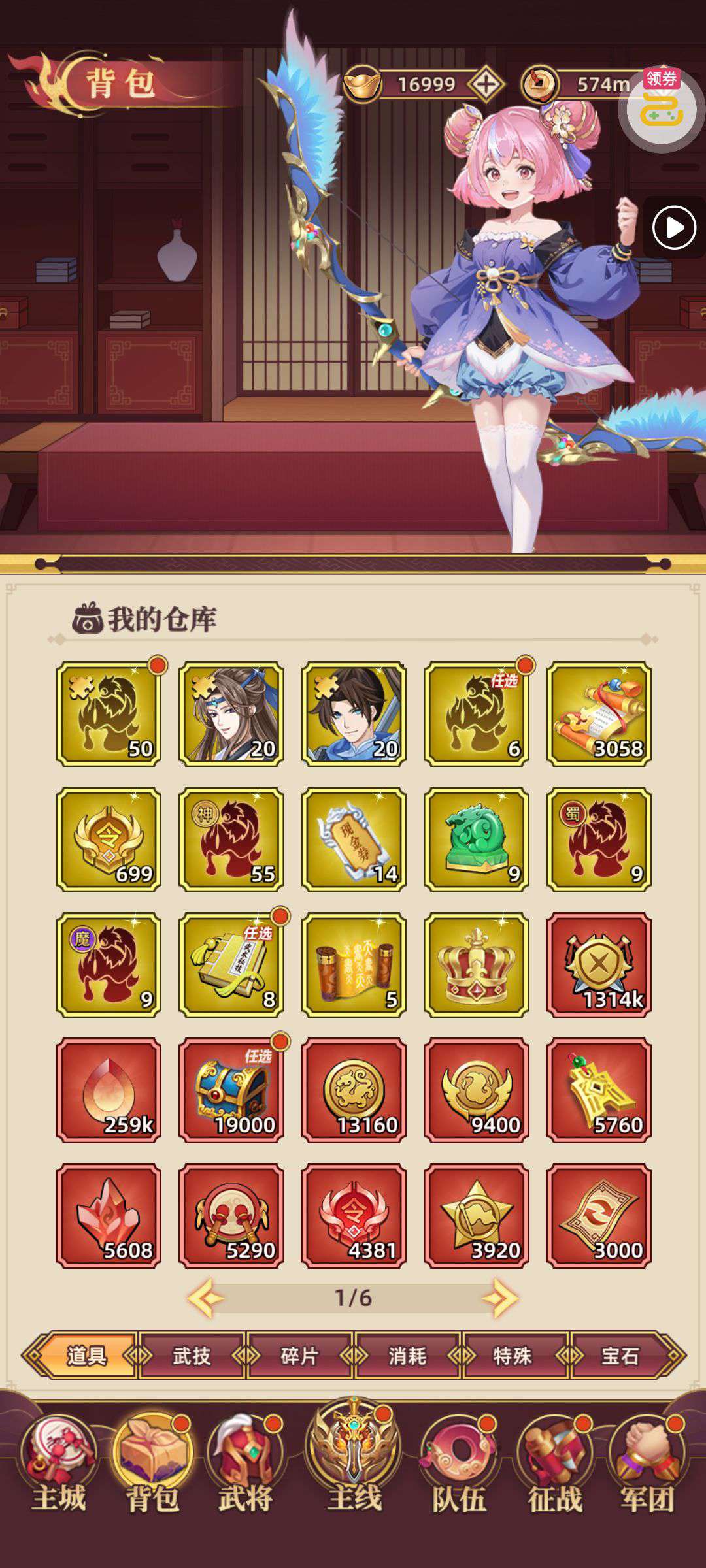Switch to the 特殊 tab
Viewport: 706px width, 1568px height.
(x=513, y=1356)
